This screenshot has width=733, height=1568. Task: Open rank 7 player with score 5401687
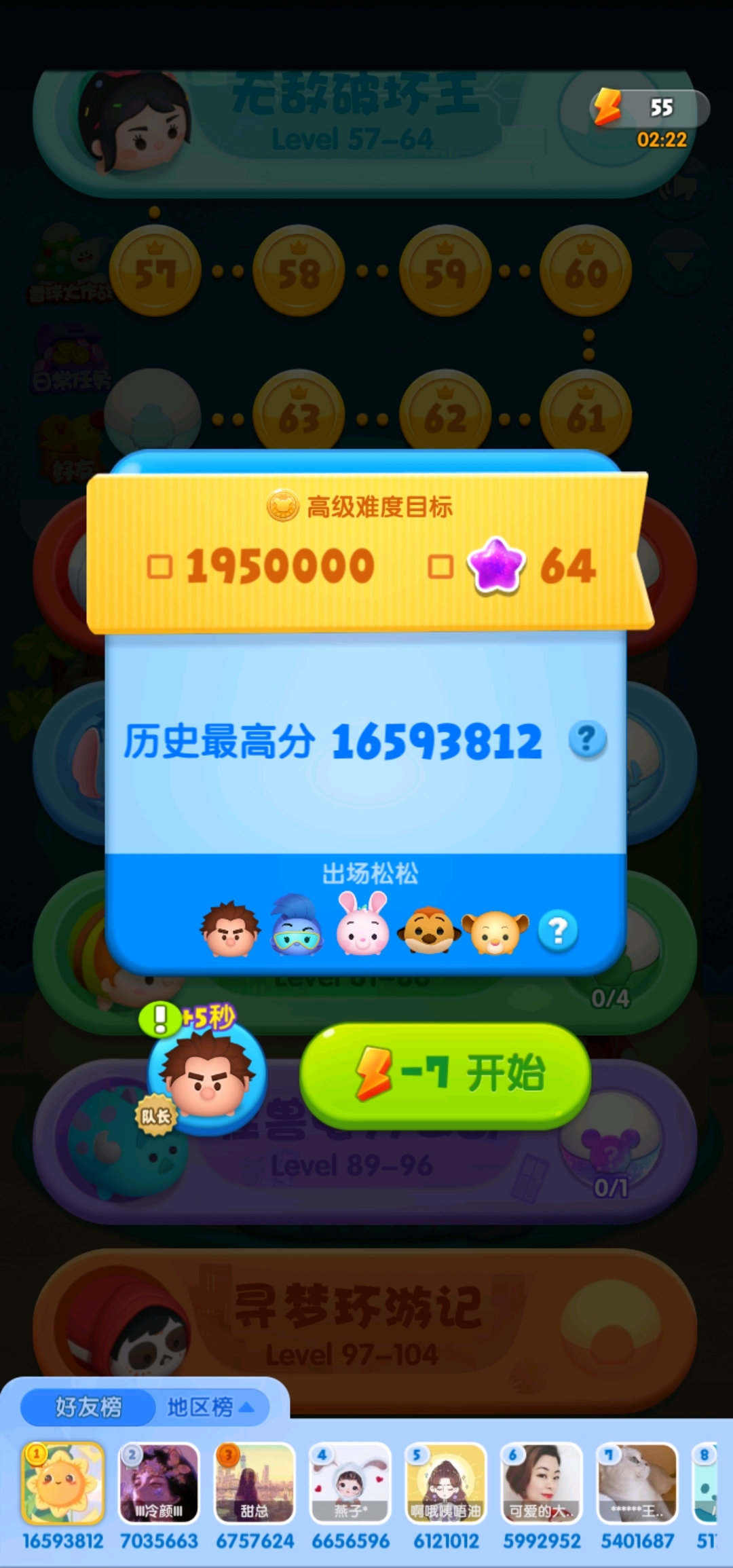[x=637, y=1483]
